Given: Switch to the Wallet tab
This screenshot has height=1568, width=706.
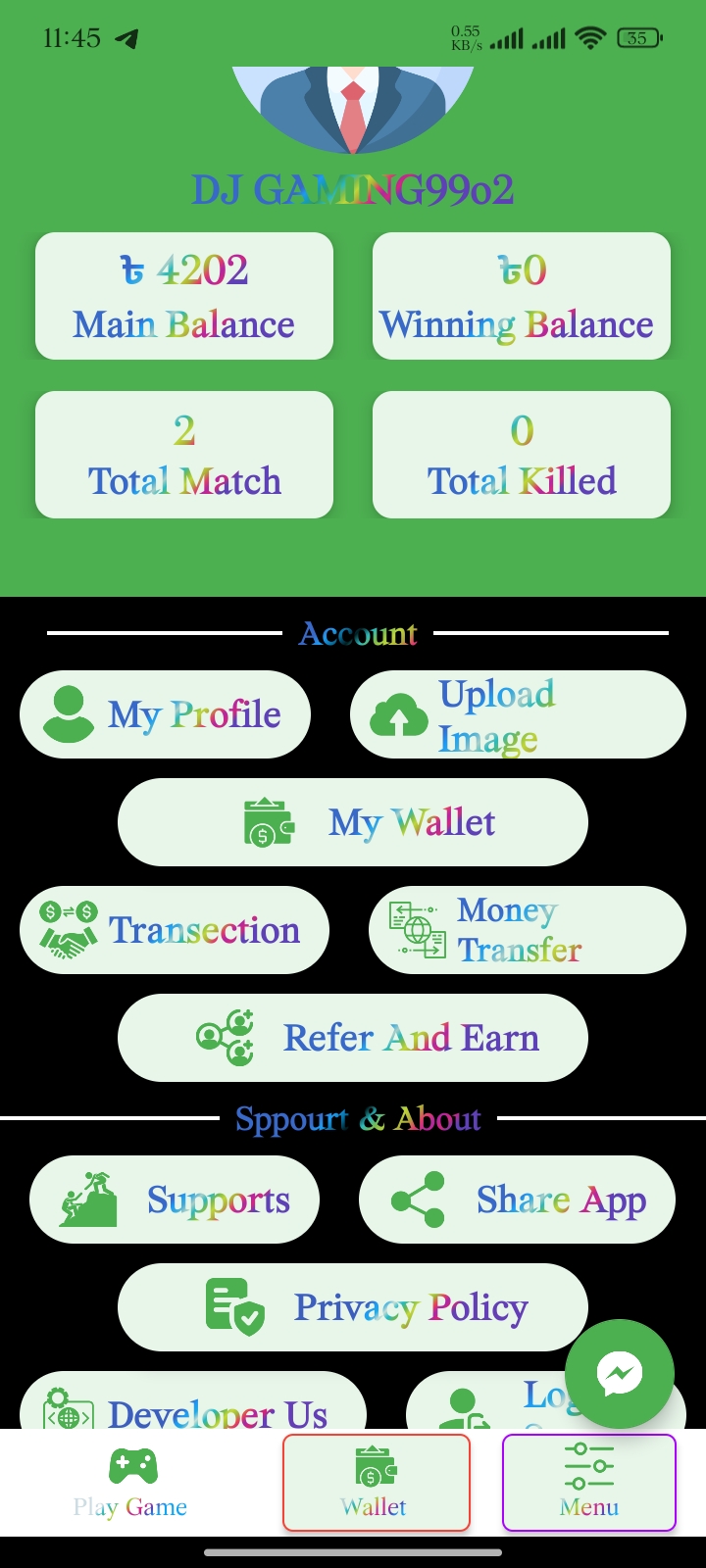Looking at the screenshot, I should click(x=377, y=1483).
